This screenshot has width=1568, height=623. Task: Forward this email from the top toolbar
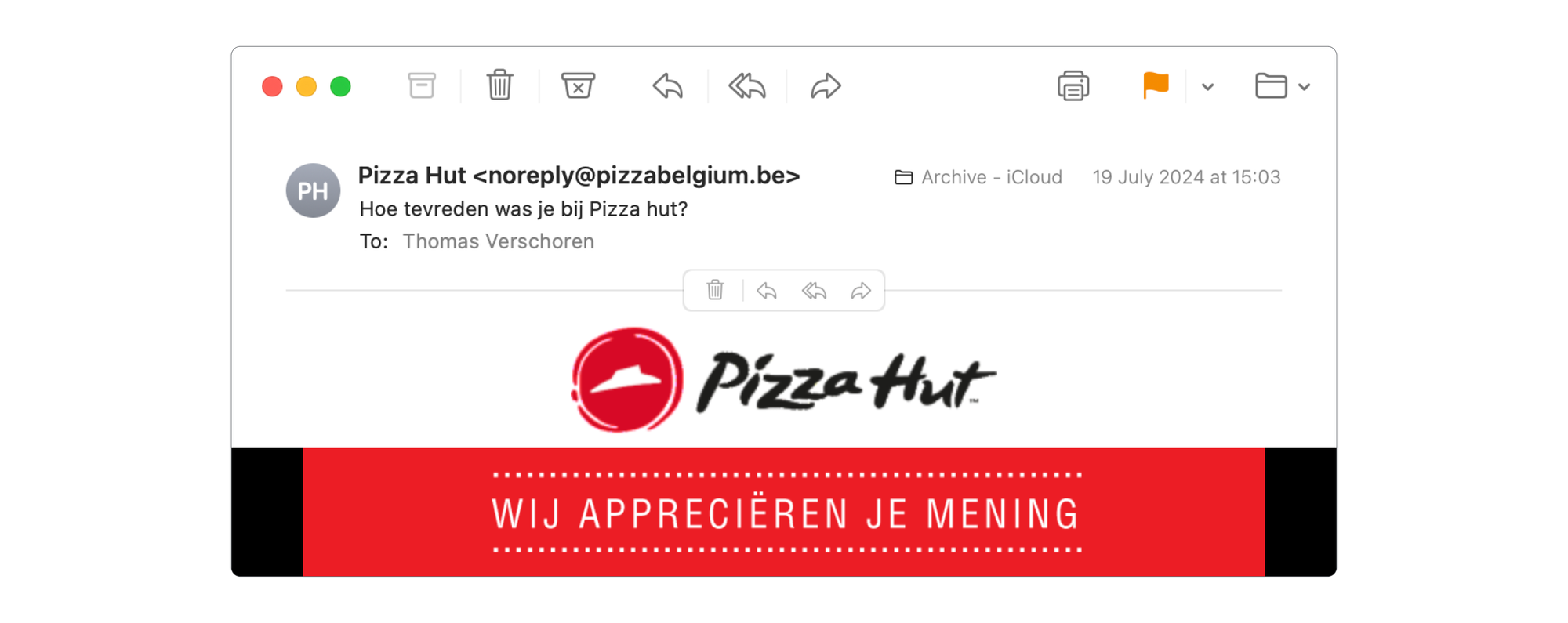tap(826, 85)
